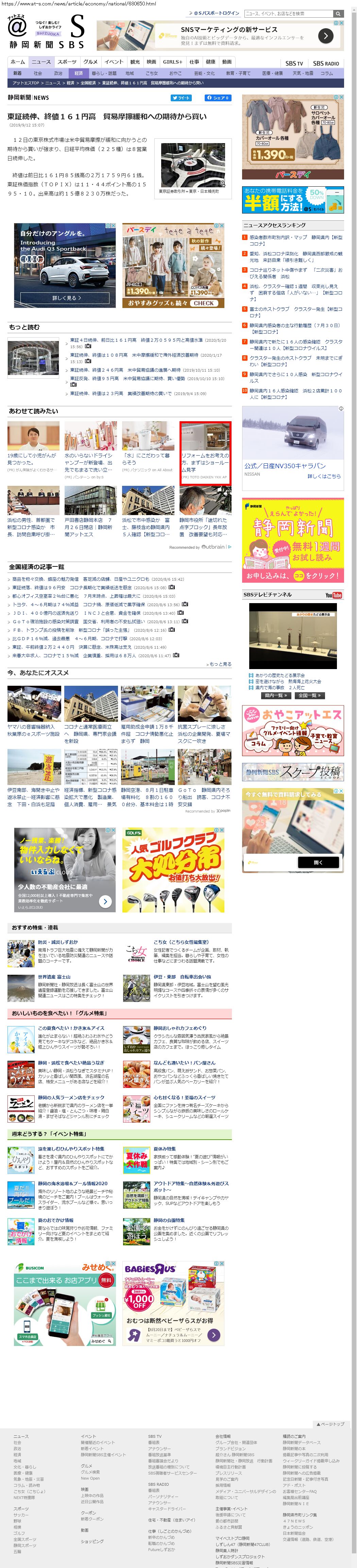
Task: Go to the イベント tab
Action: pos(113,62)
